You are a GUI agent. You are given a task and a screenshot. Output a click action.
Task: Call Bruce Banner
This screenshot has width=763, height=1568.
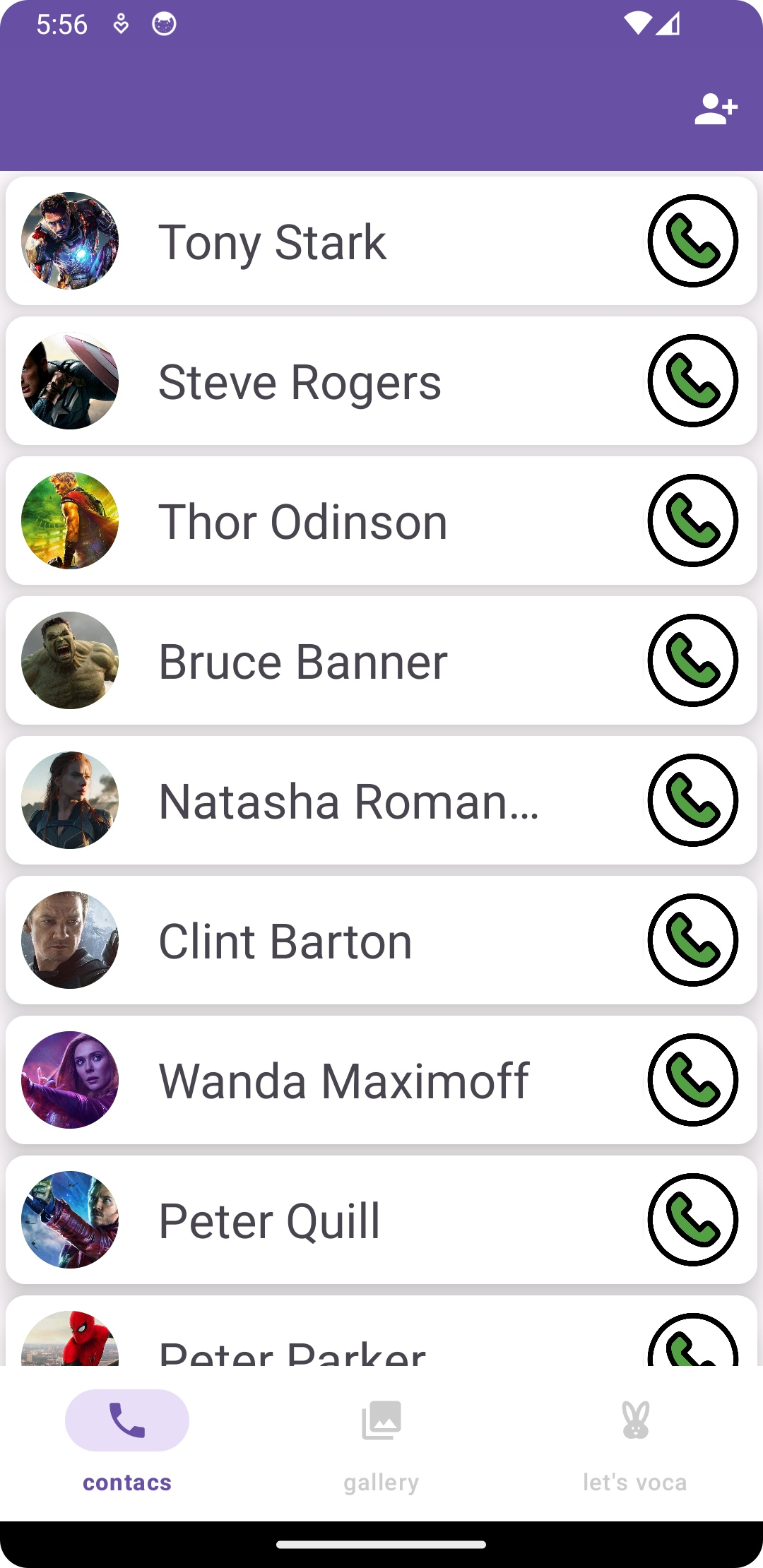692,660
